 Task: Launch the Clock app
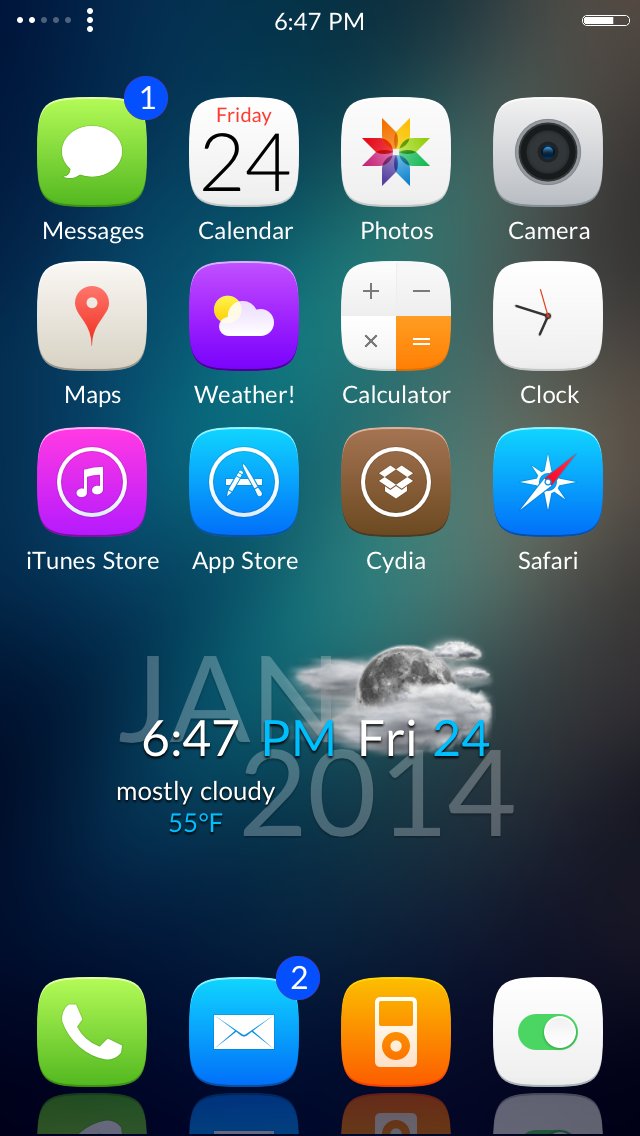pos(548,316)
